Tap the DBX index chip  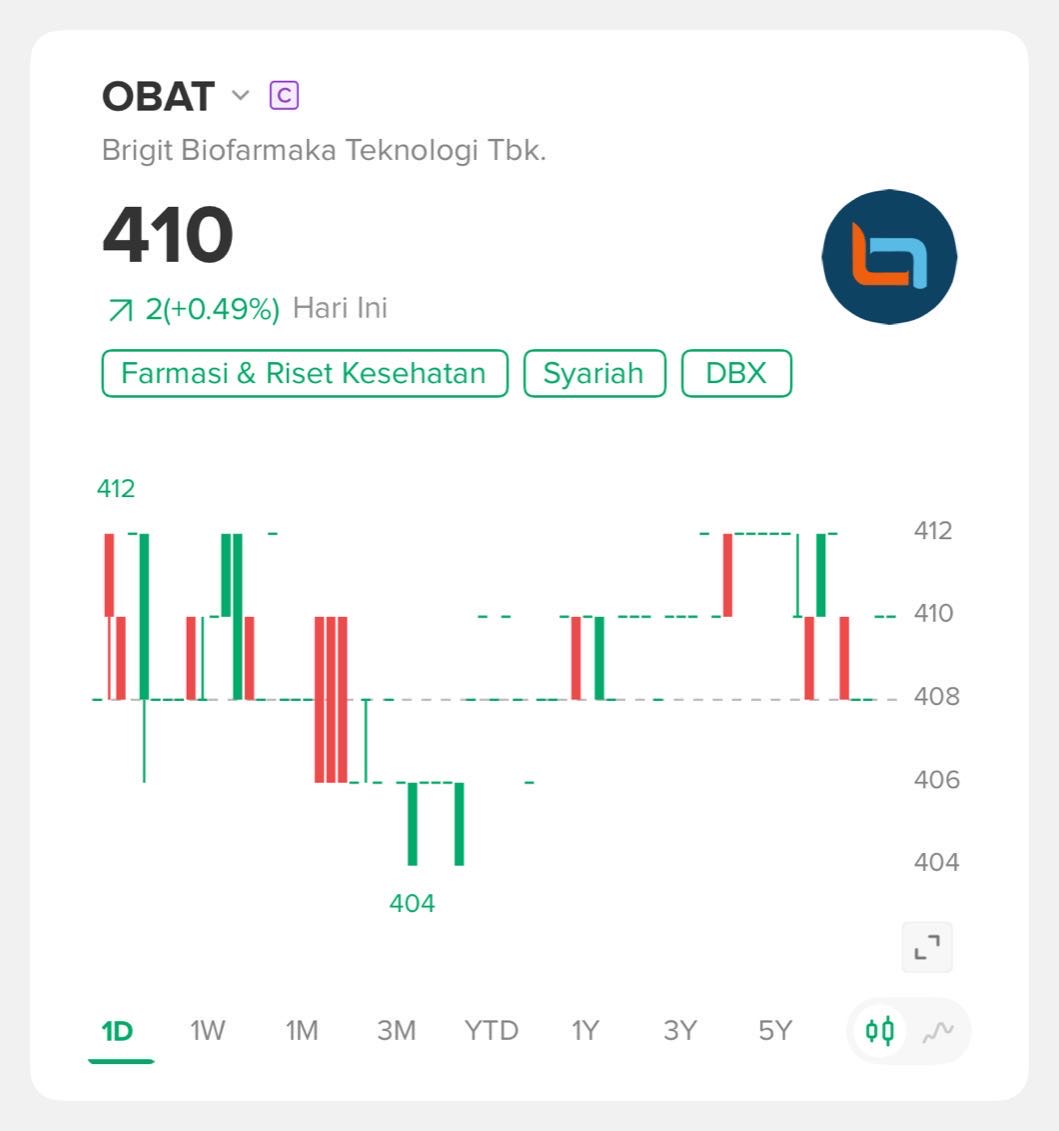pyautogui.click(x=736, y=374)
